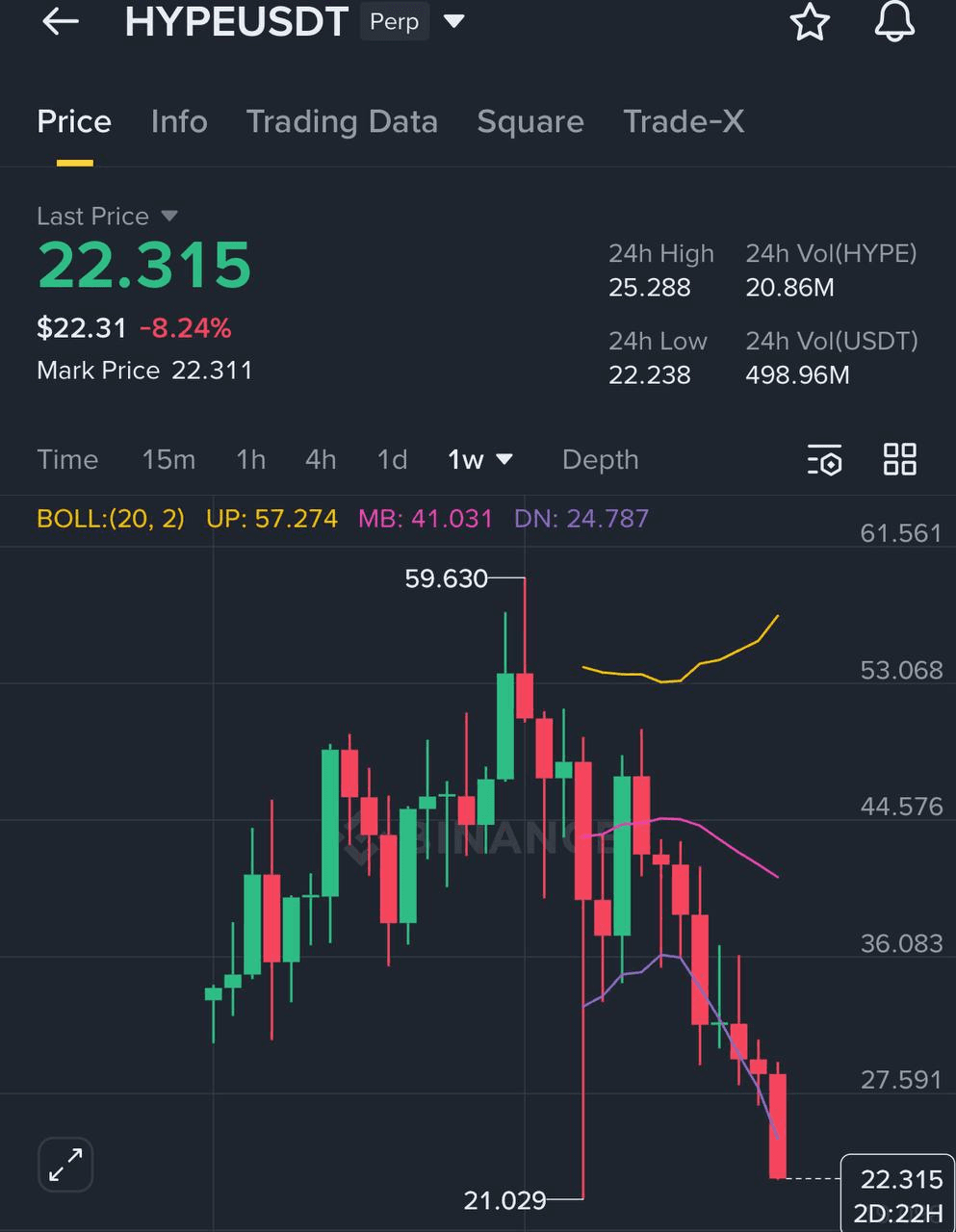Add HYPEUSDT to favorites via star icon
The image size is (956, 1232).
coord(810,21)
